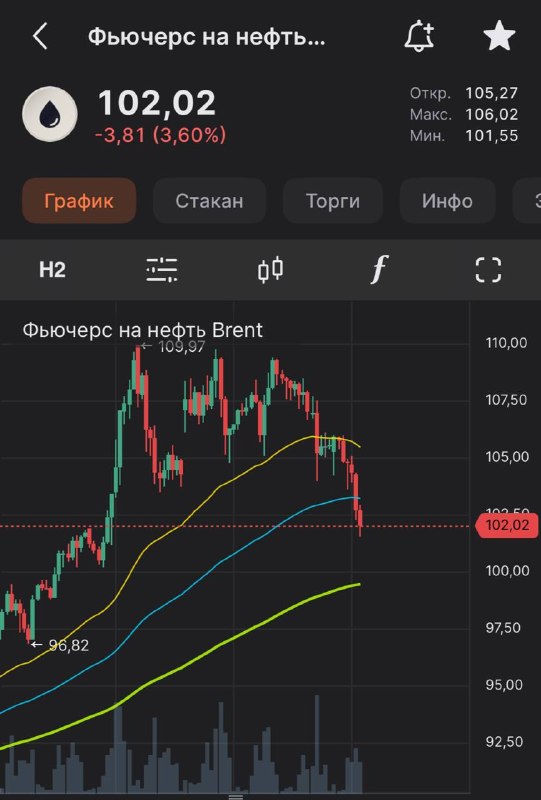Select the График tab
This screenshot has width=541, height=800.
79,201
